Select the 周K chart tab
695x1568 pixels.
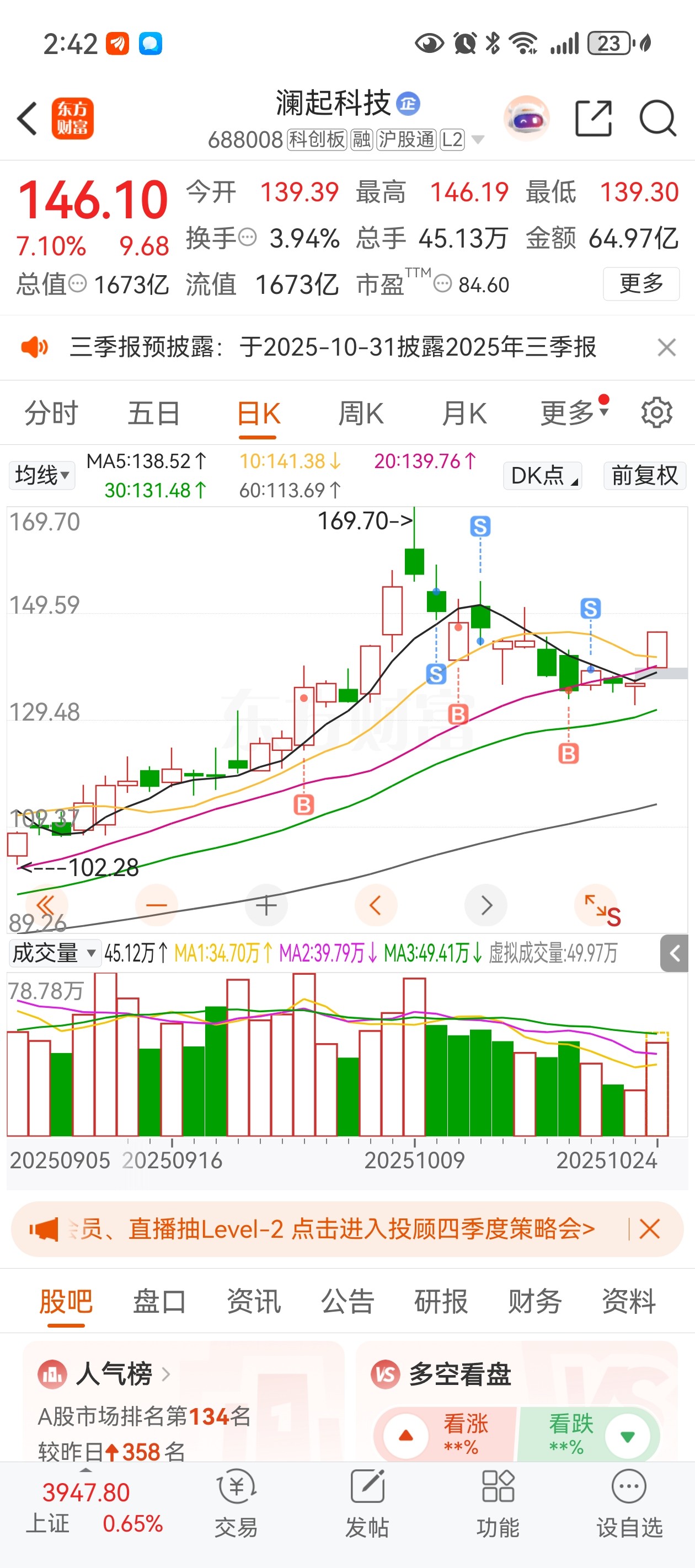coord(361,414)
